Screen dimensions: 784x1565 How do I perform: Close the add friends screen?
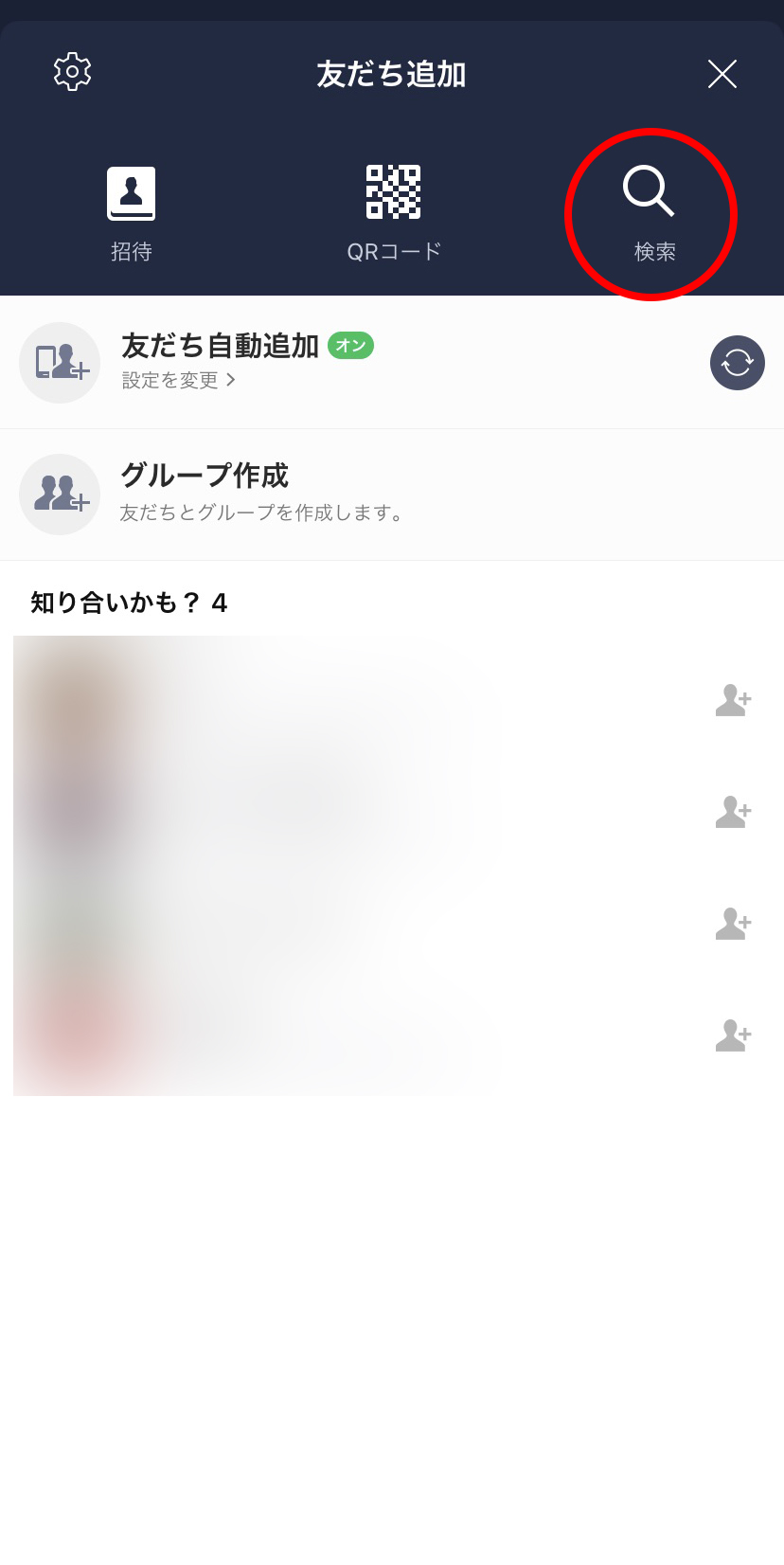coord(722,74)
